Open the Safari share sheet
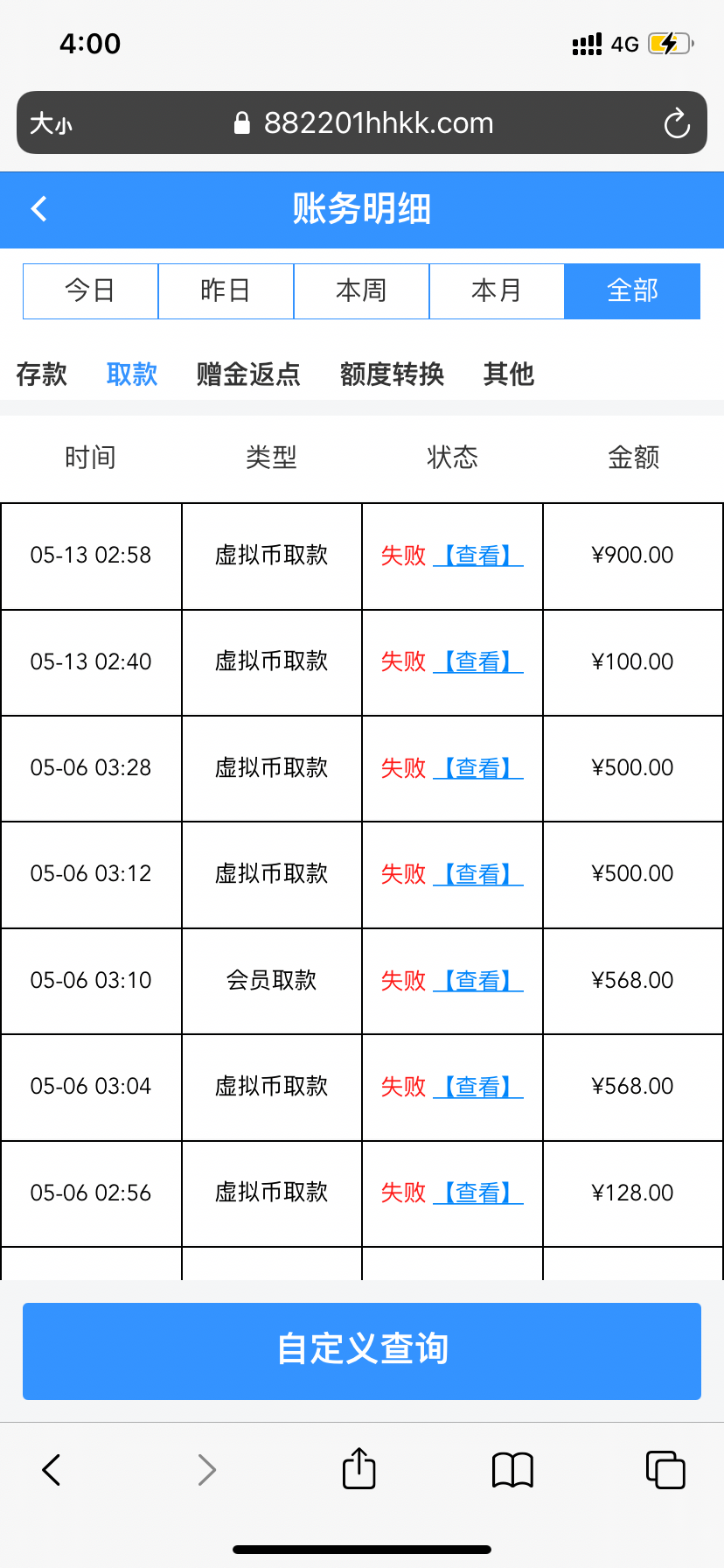Screen dimensions: 724x1568 [359, 1468]
